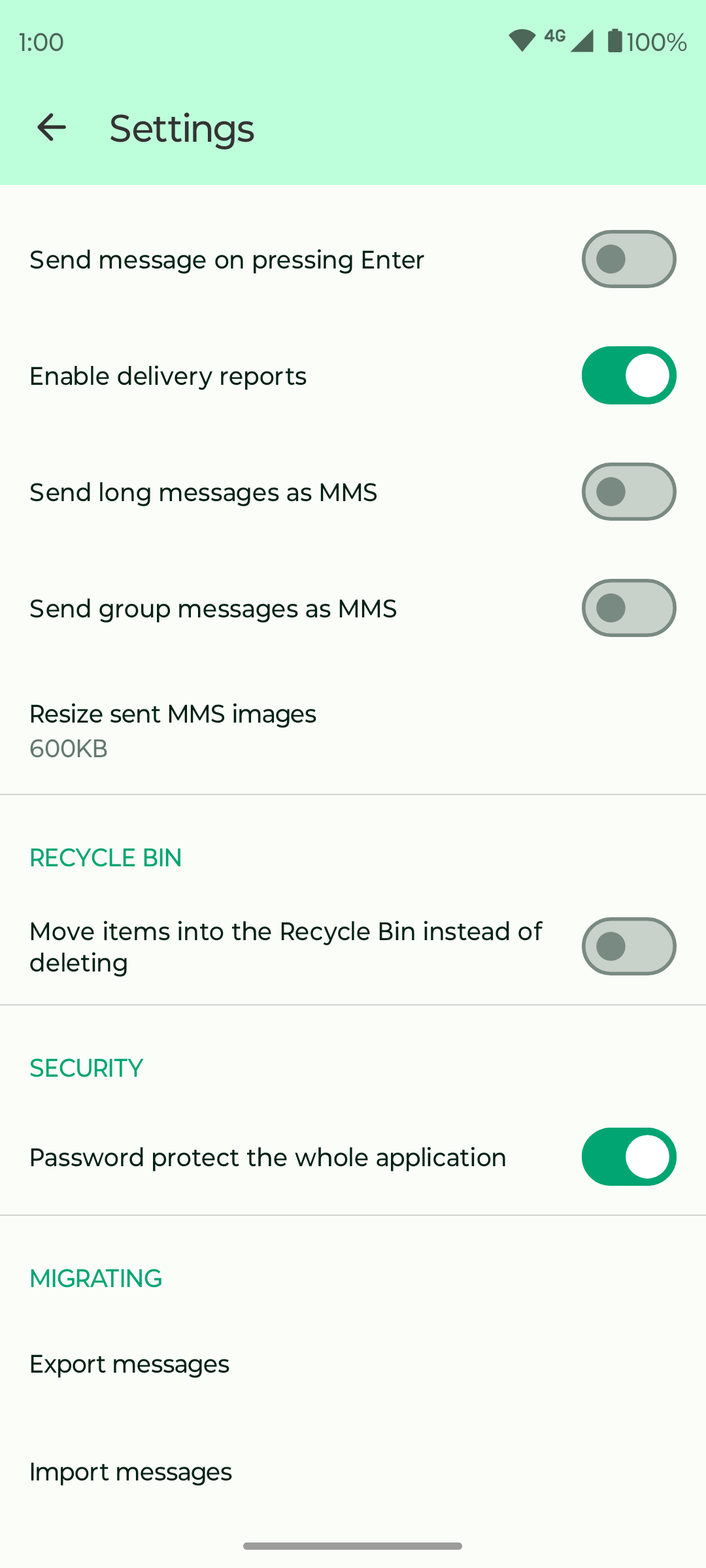Turn off Enable delivery reports

coord(628,376)
